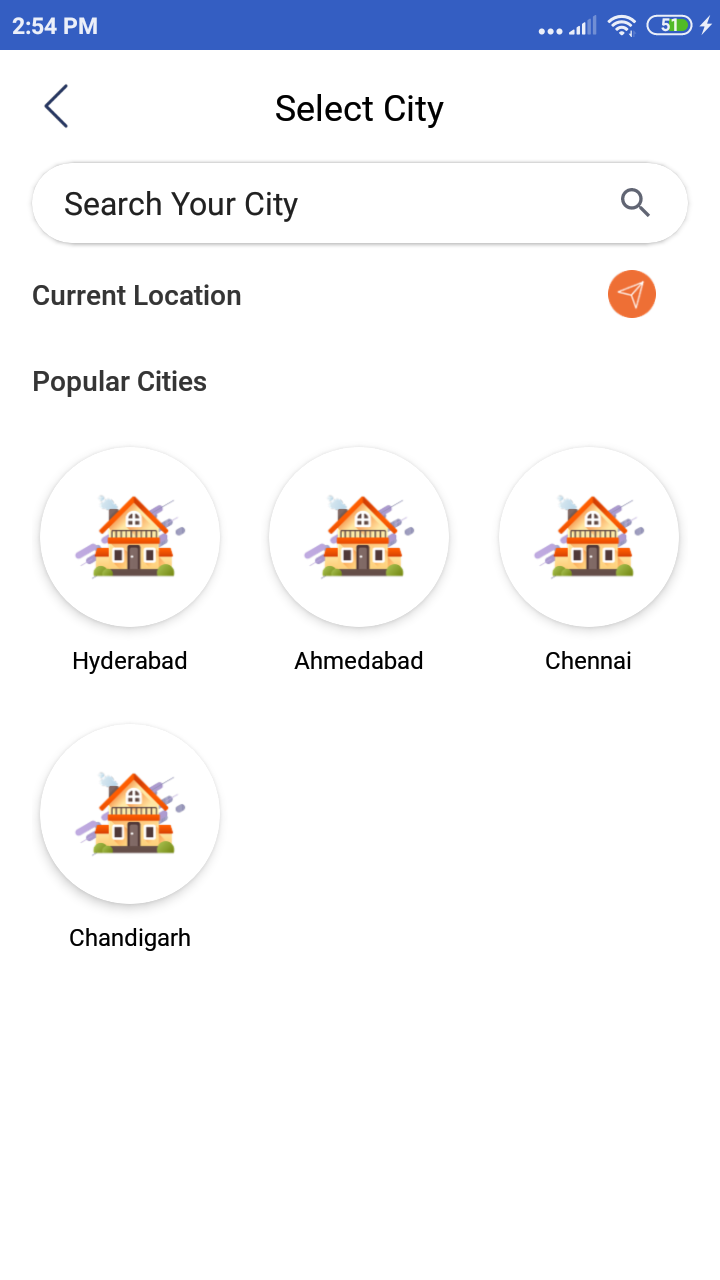Tap the magnifier icon in the search box
Image resolution: width=720 pixels, height=1280 pixels.
(x=635, y=203)
